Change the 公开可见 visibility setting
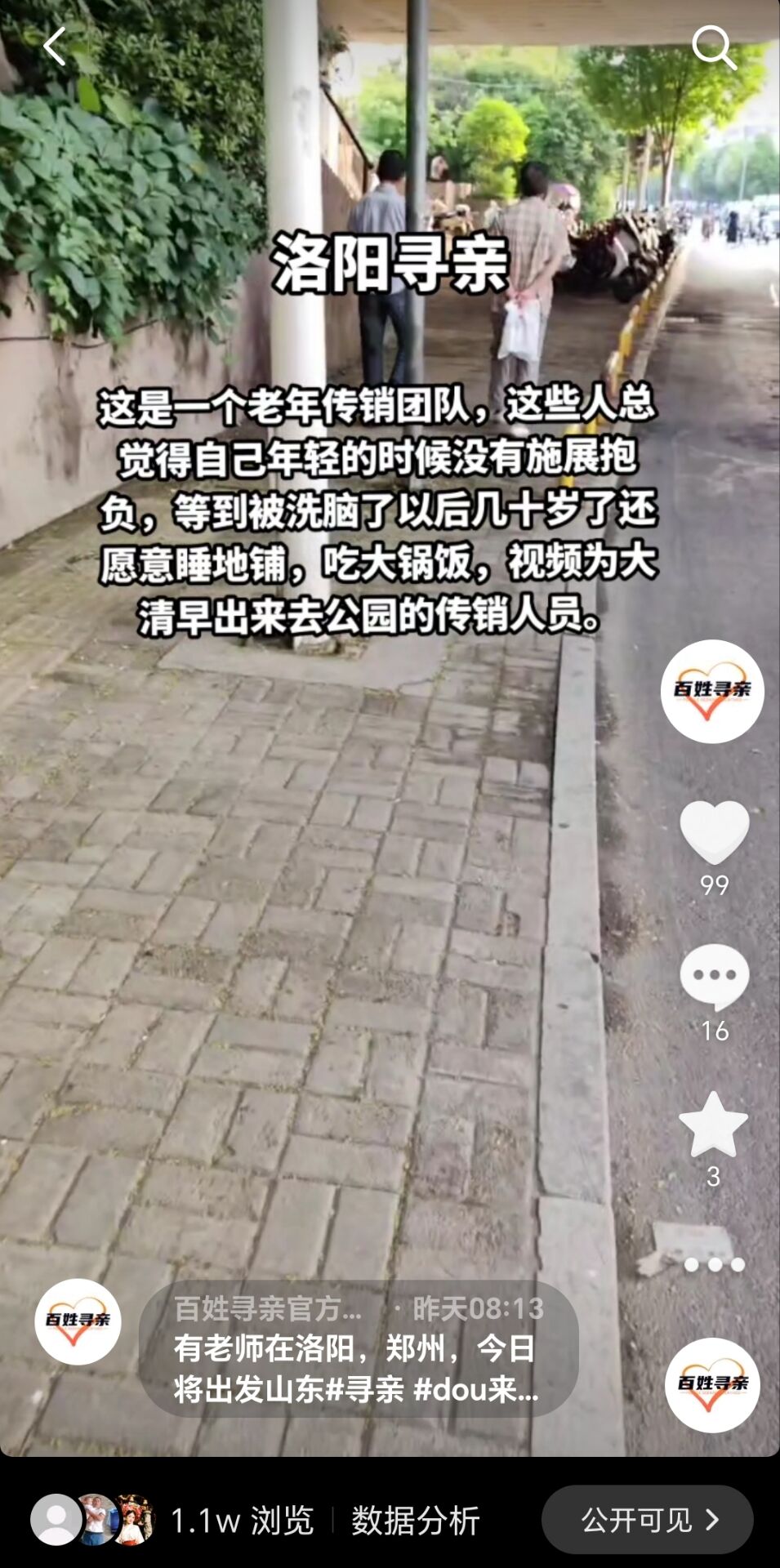The width and height of the screenshot is (780, 1568). 648,1520
